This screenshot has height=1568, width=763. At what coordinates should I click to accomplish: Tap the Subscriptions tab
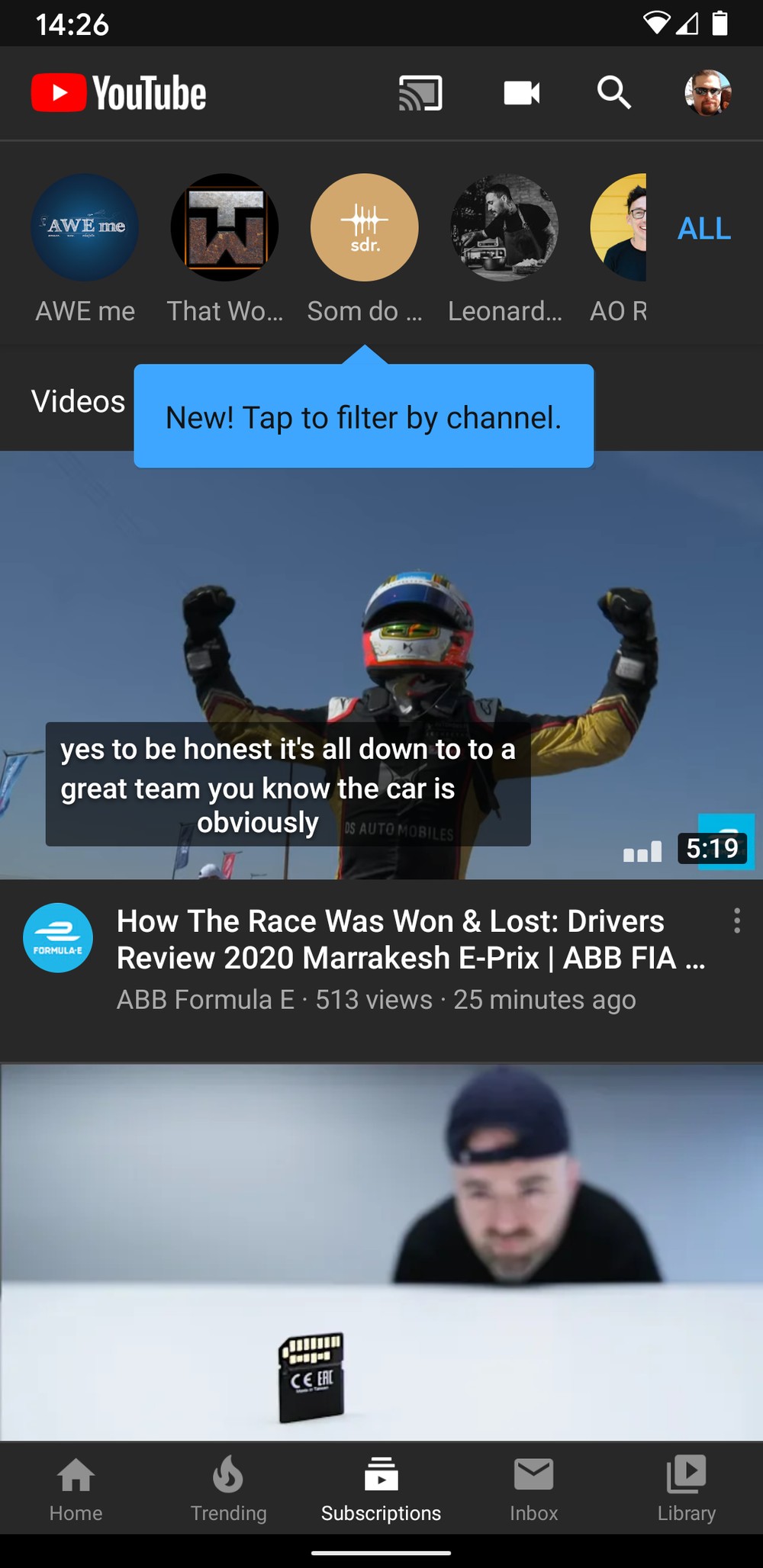tap(381, 1487)
